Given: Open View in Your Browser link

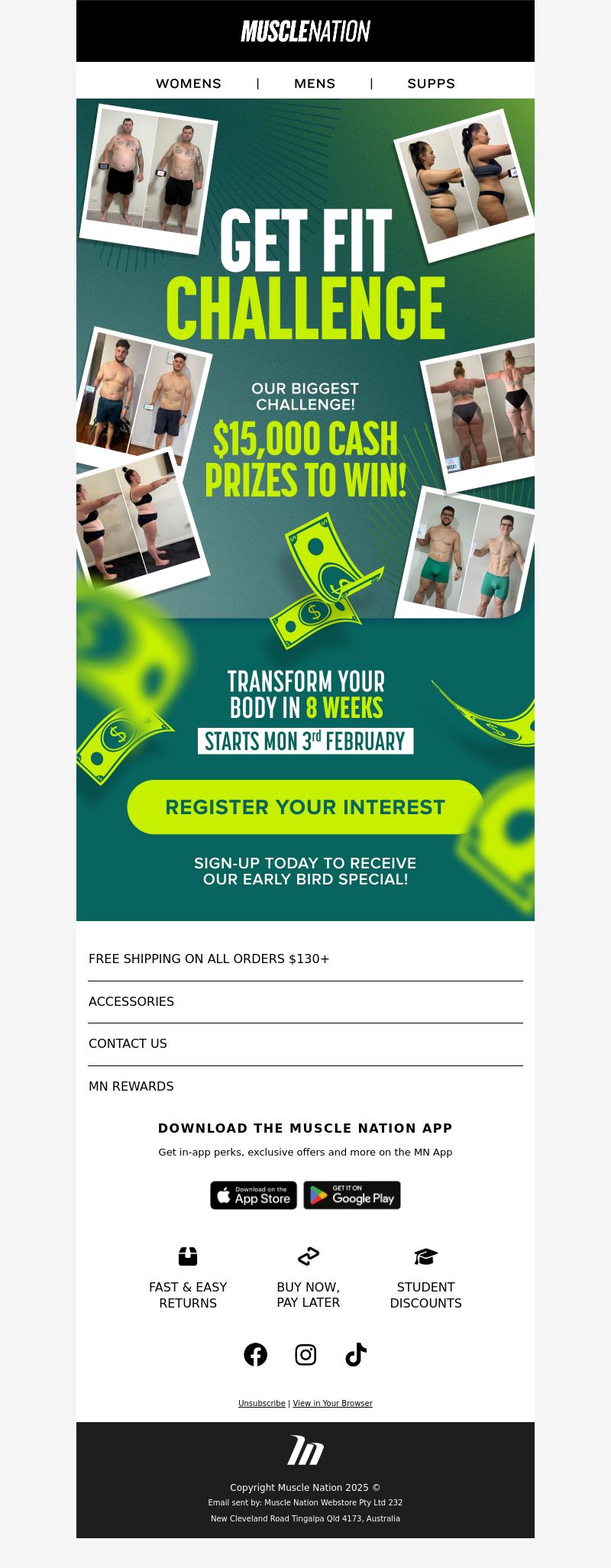Looking at the screenshot, I should 332,1403.
